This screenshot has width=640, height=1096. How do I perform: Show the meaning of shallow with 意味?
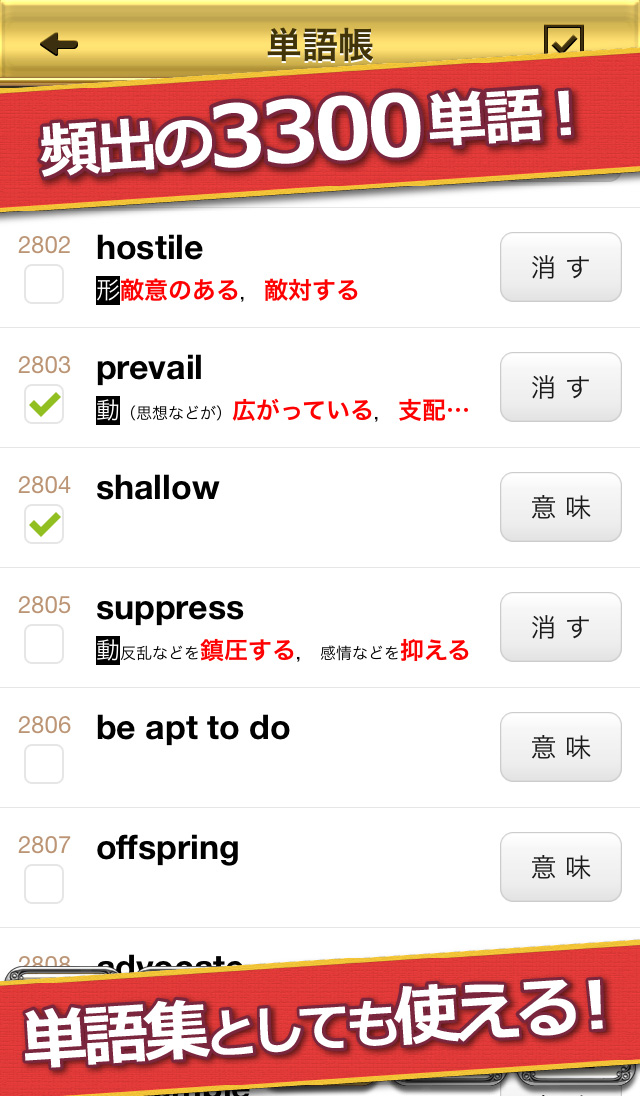tap(560, 507)
